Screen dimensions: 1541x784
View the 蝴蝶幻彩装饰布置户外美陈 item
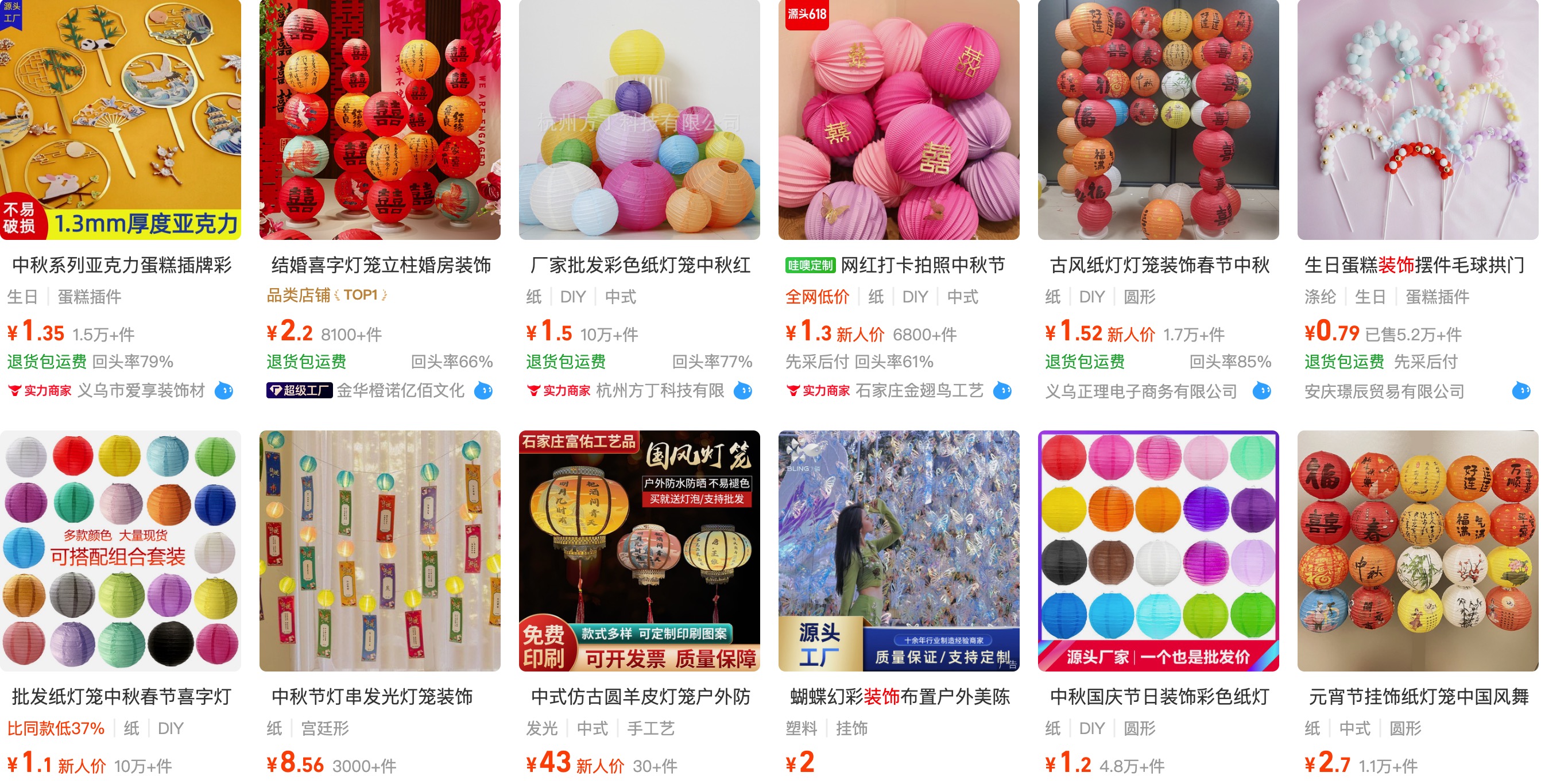[x=899, y=697]
